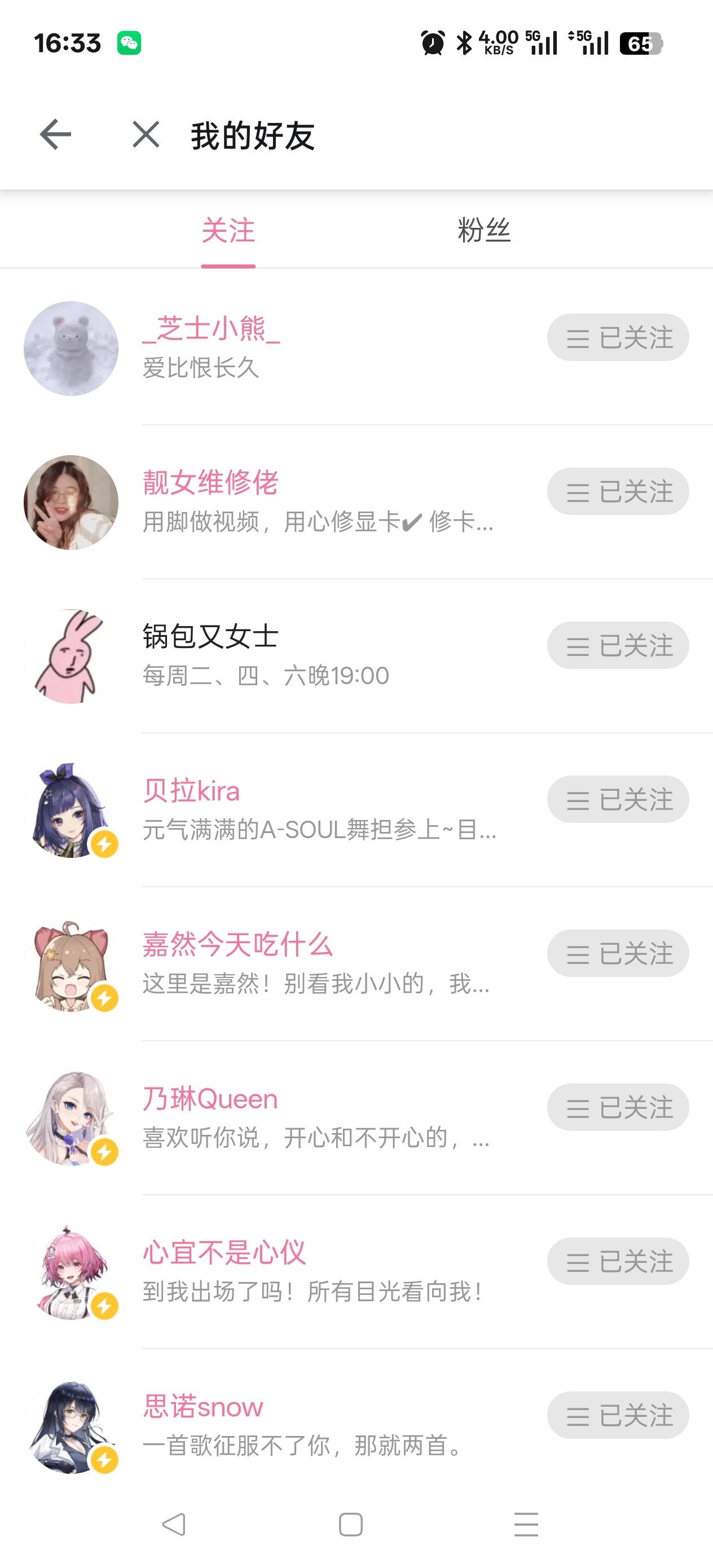713x1568 pixels.
Task: View 乃琳Queen profile
Action: pos(210,1099)
